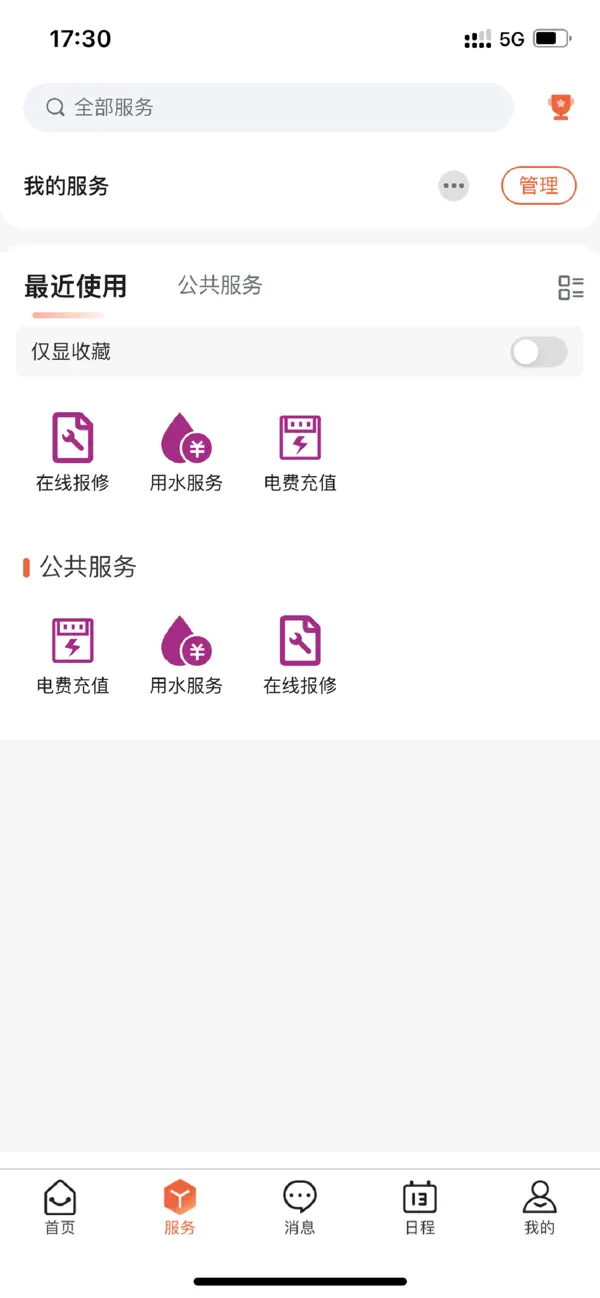
Task: Select the 最近使用 tab
Action: pyautogui.click(x=76, y=287)
